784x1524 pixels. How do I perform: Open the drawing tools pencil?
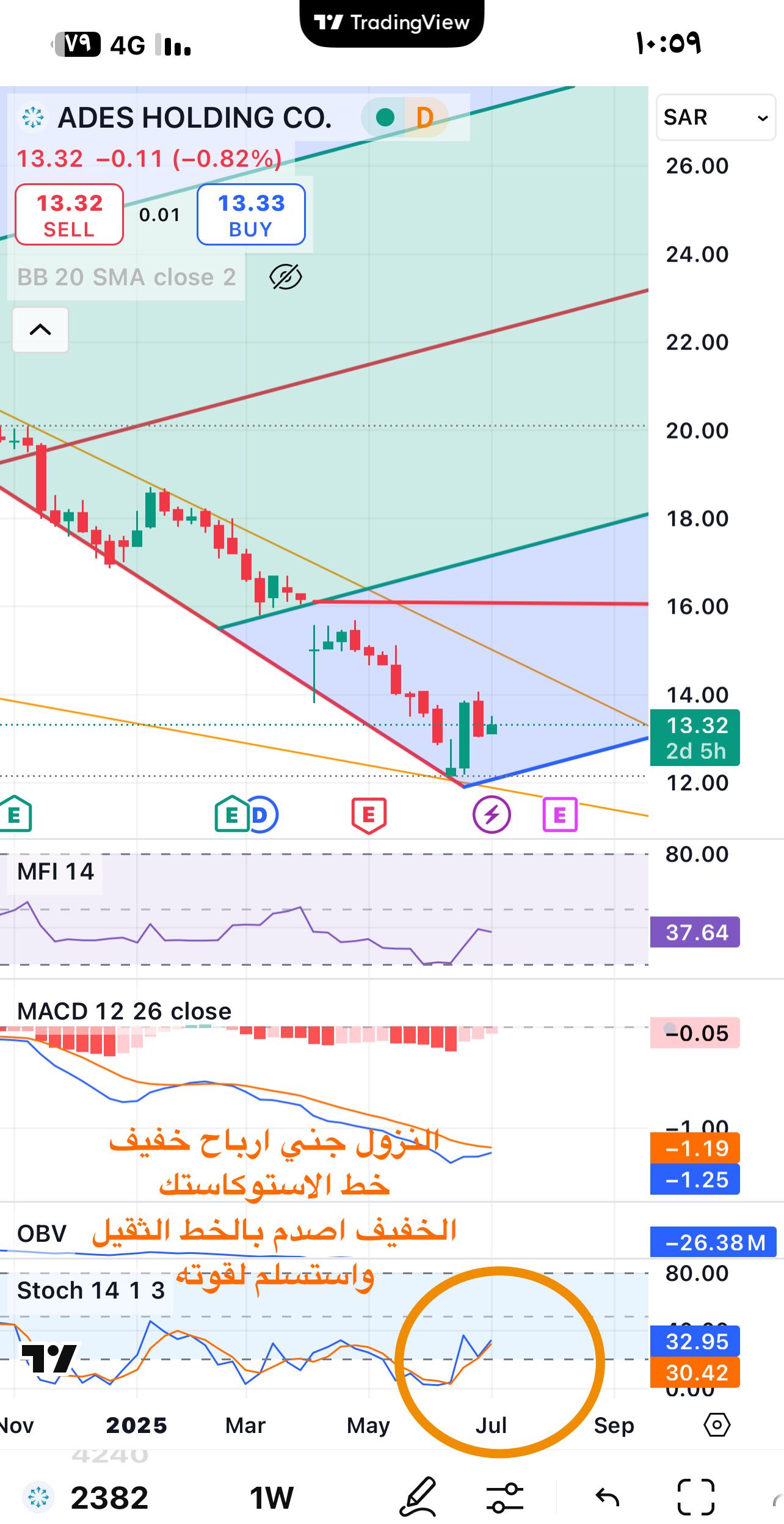(x=419, y=1498)
